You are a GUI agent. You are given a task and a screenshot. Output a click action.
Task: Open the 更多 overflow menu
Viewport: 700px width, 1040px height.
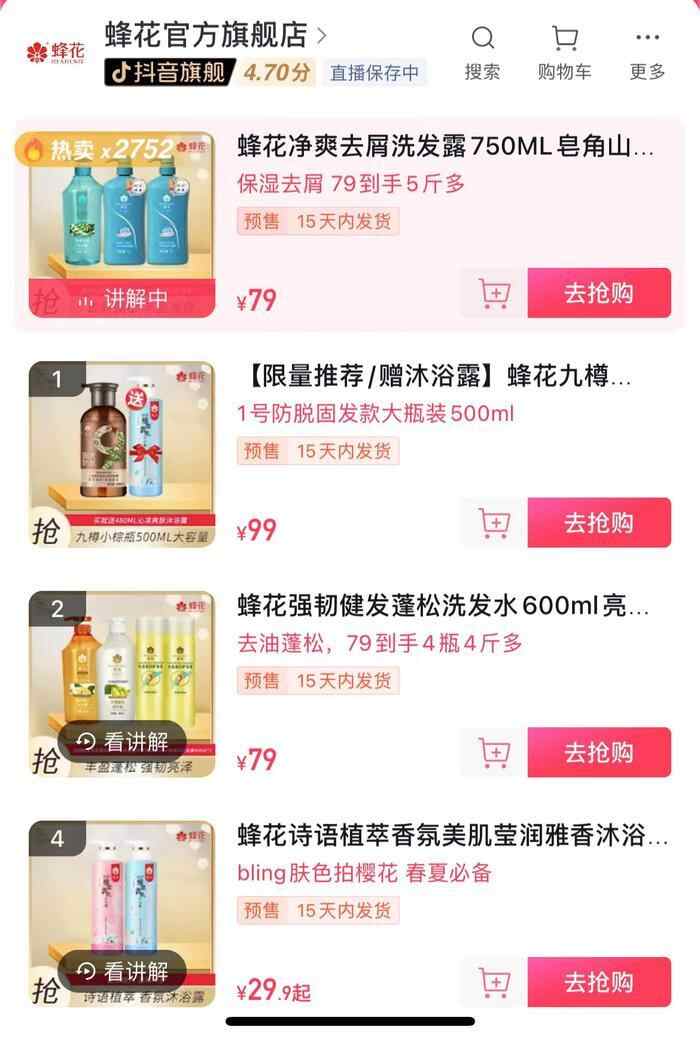point(647,52)
